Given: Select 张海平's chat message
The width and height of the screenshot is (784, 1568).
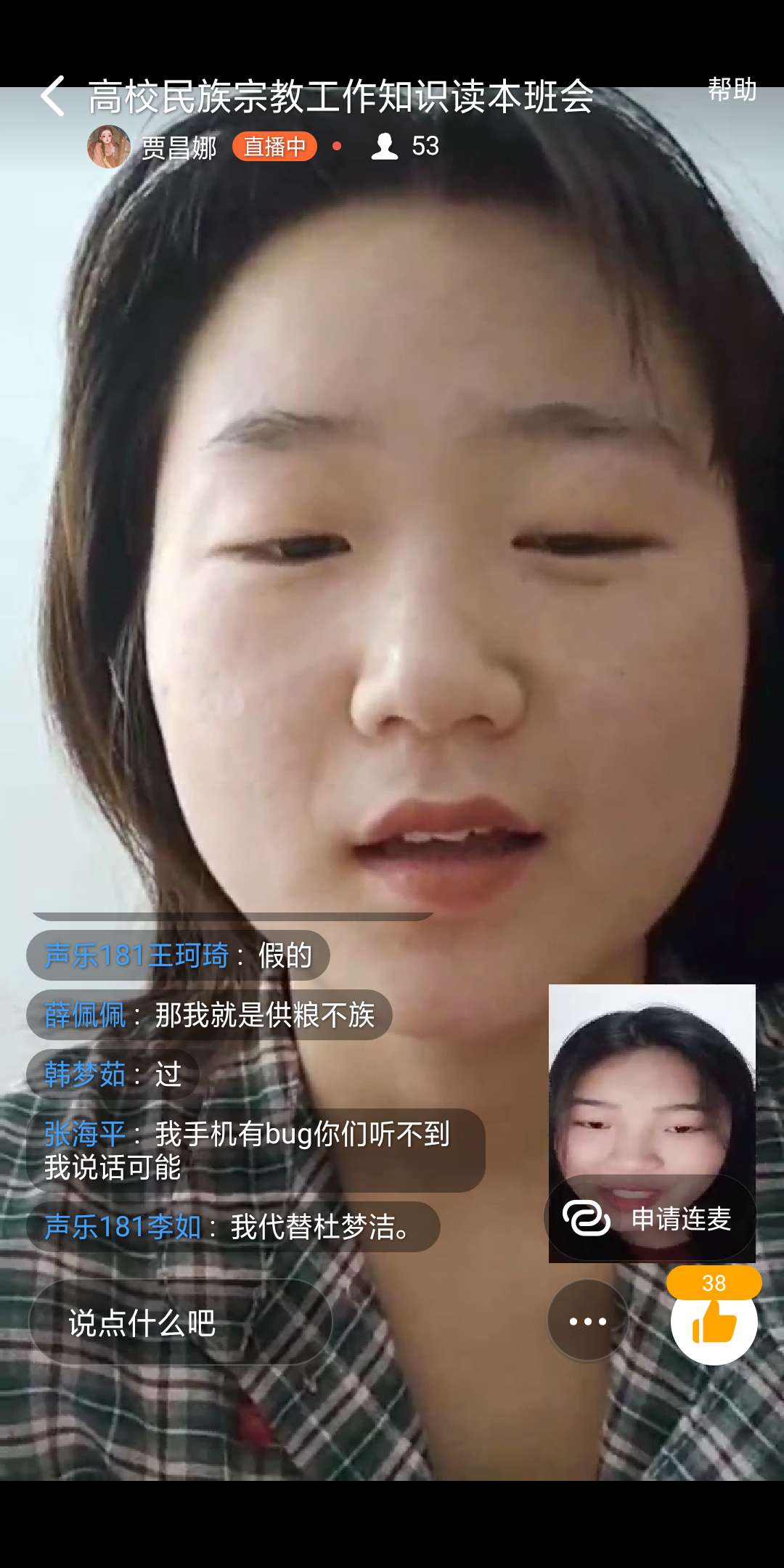Looking at the screenshot, I should coord(254,1150).
